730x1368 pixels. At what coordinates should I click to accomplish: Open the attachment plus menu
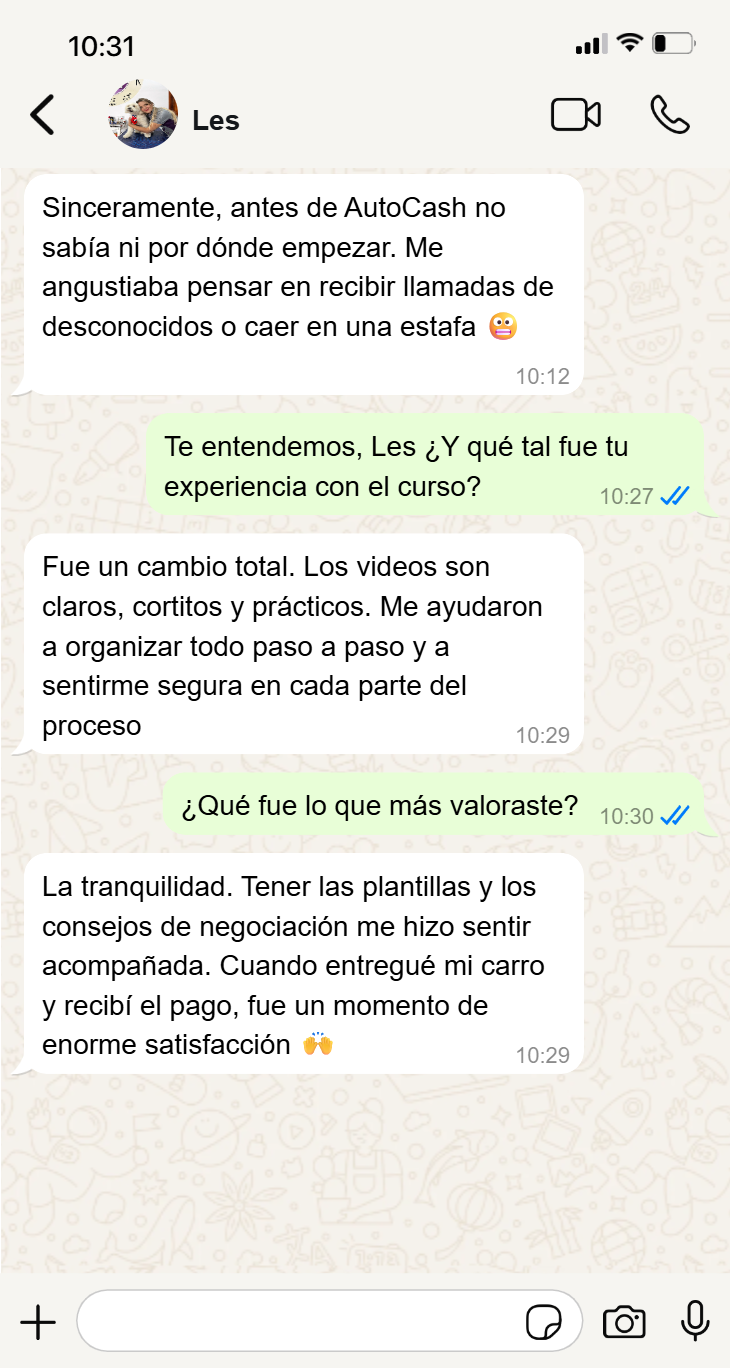[x=38, y=1322]
